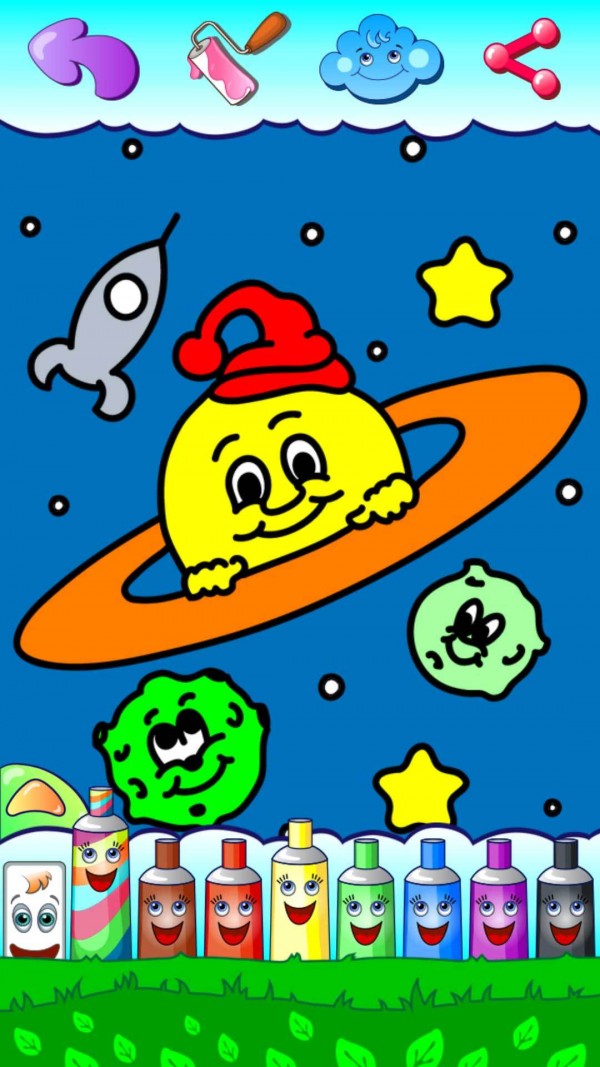Tap the purple back arrow

point(82,58)
